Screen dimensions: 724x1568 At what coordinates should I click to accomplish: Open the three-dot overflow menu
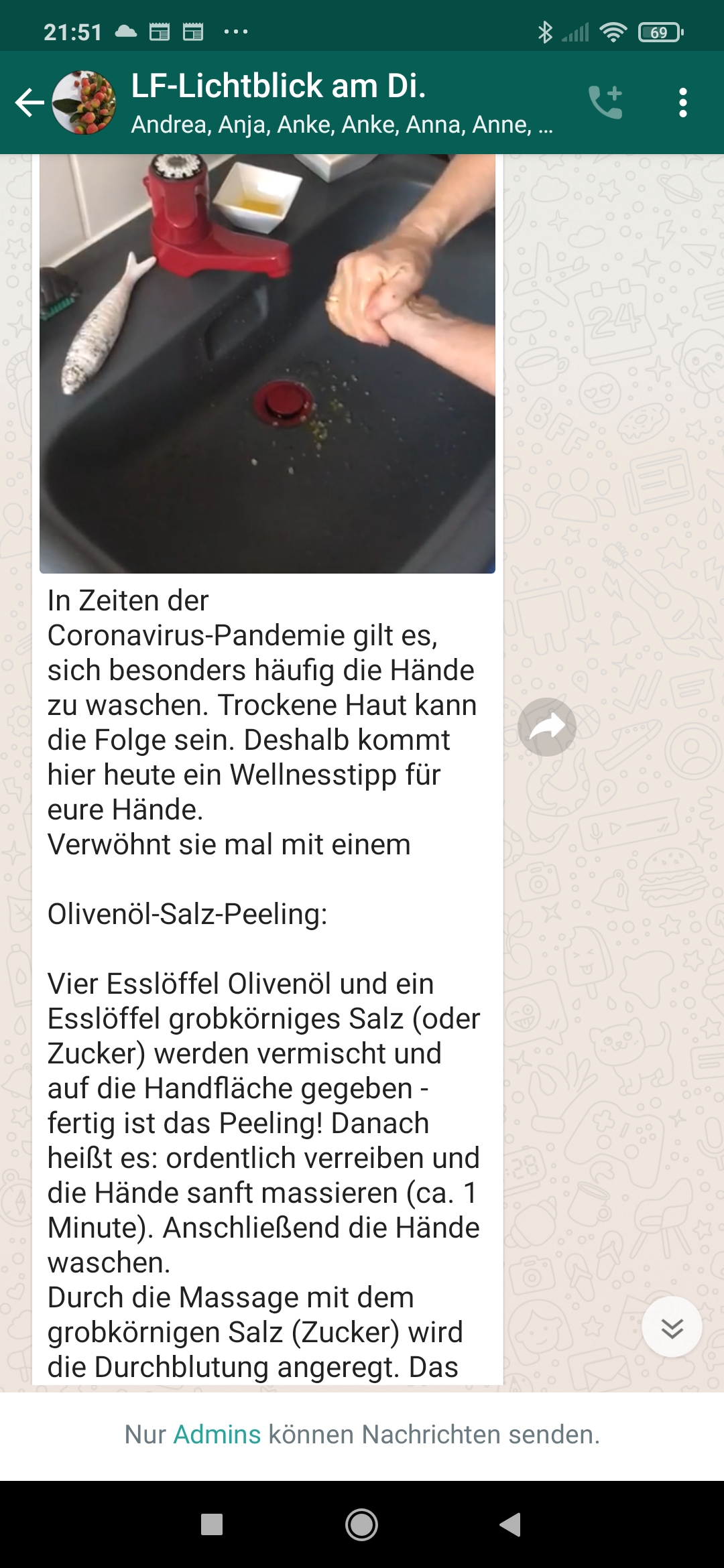[x=682, y=103]
